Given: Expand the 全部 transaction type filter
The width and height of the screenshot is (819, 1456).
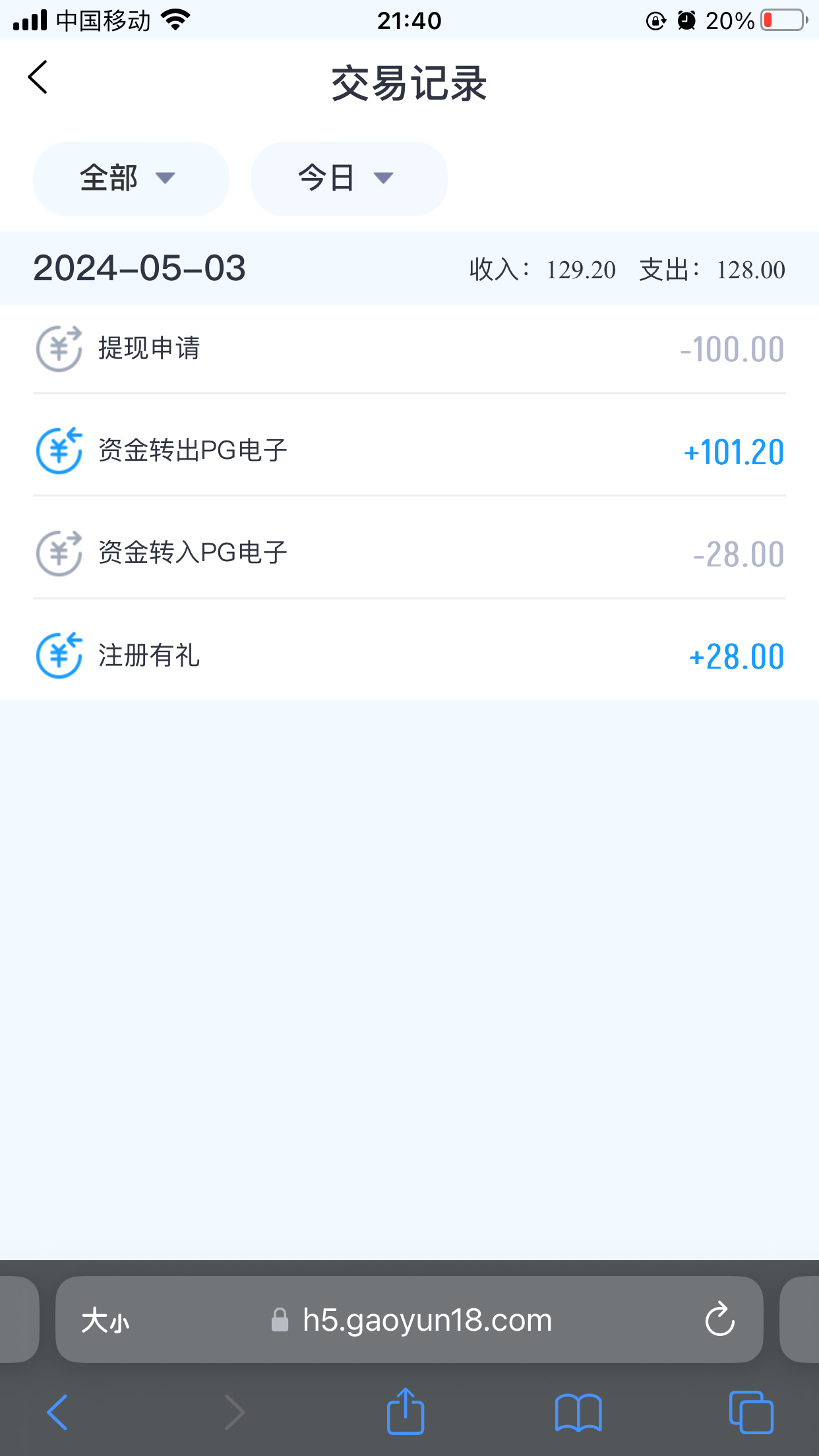Looking at the screenshot, I should click(x=131, y=178).
